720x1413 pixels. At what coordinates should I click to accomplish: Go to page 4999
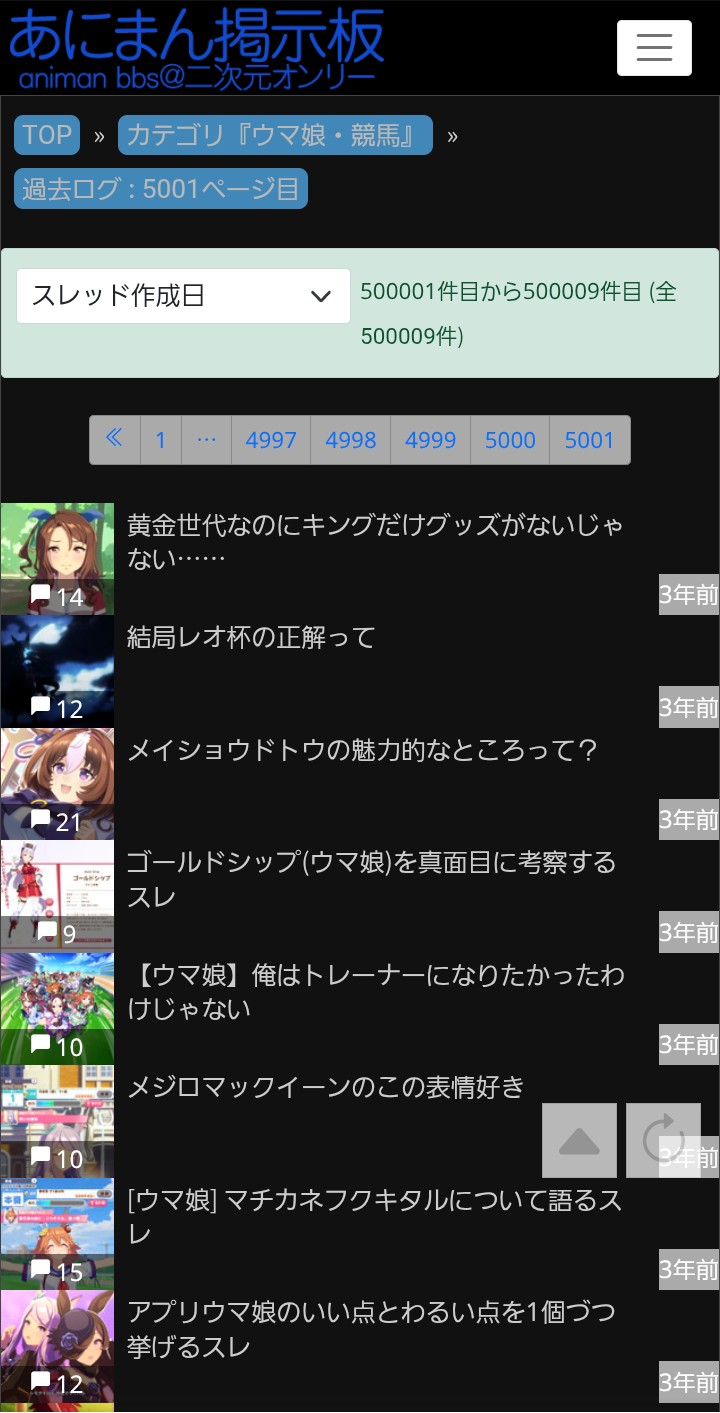tap(431, 440)
